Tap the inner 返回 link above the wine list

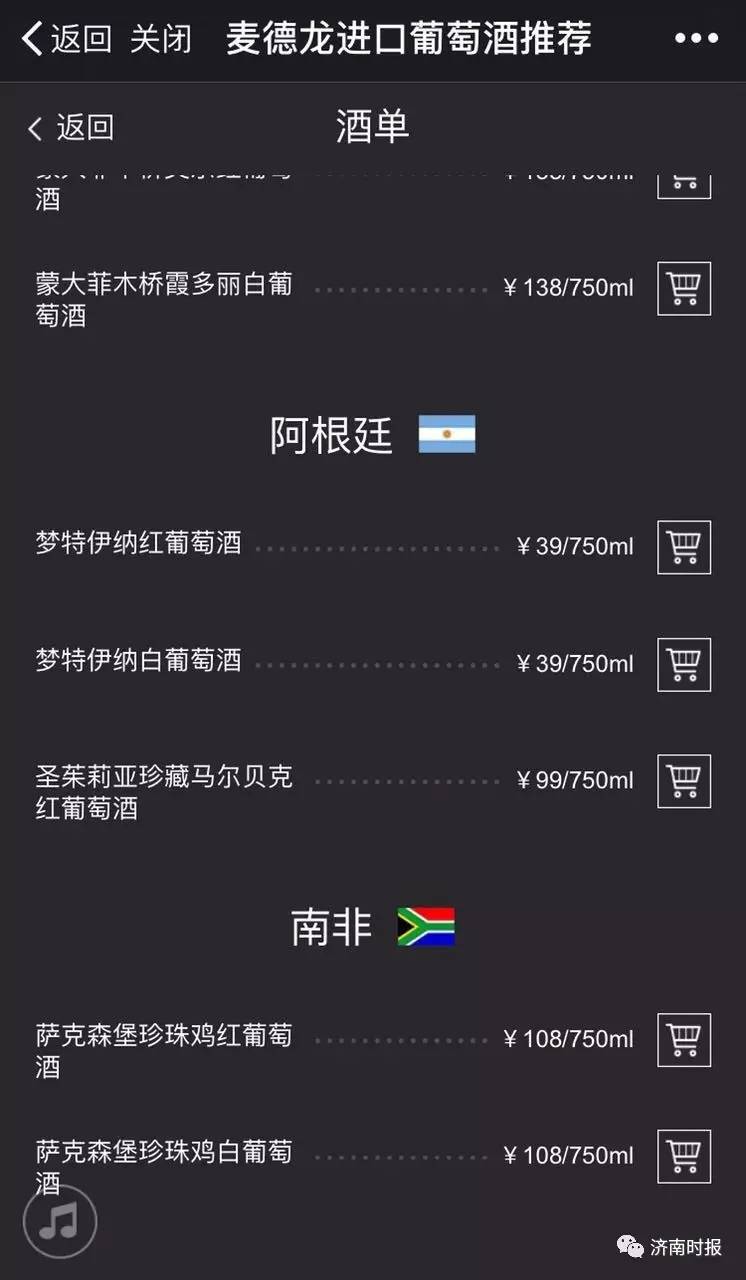point(85,128)
